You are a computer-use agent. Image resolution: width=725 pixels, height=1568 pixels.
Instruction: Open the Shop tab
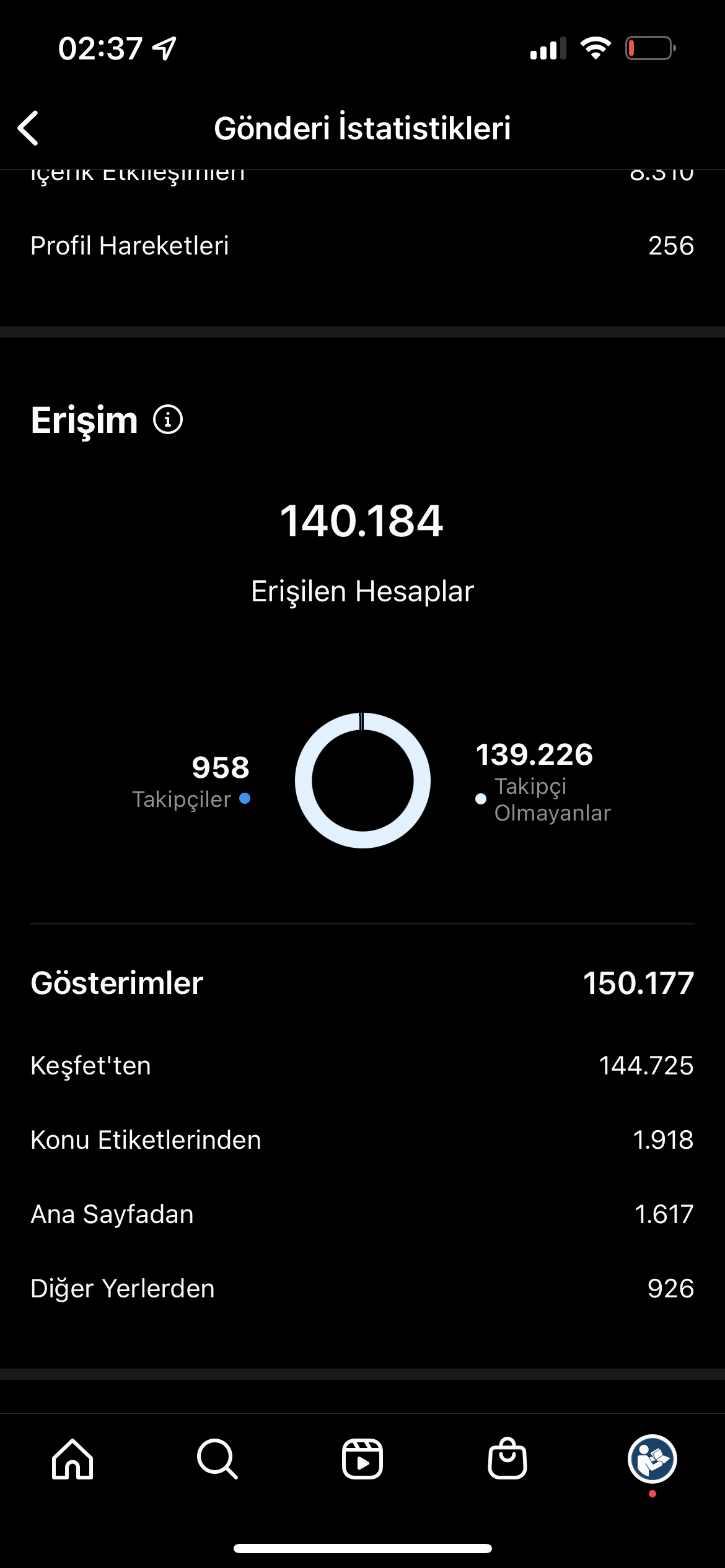point(507,1458)
